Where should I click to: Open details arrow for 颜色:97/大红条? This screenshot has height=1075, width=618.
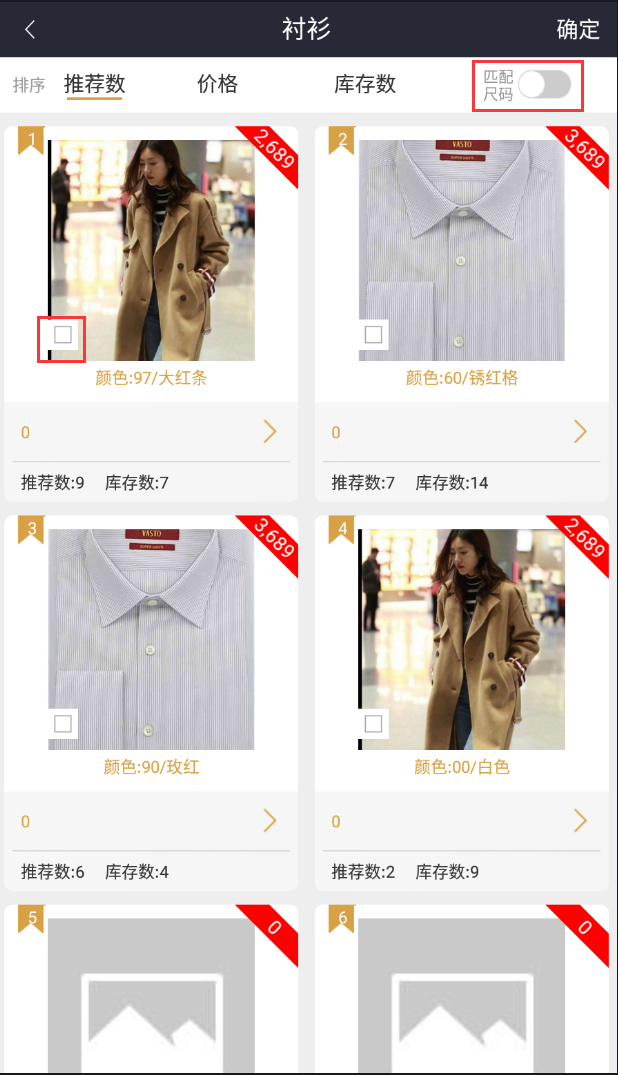[270, 432]
